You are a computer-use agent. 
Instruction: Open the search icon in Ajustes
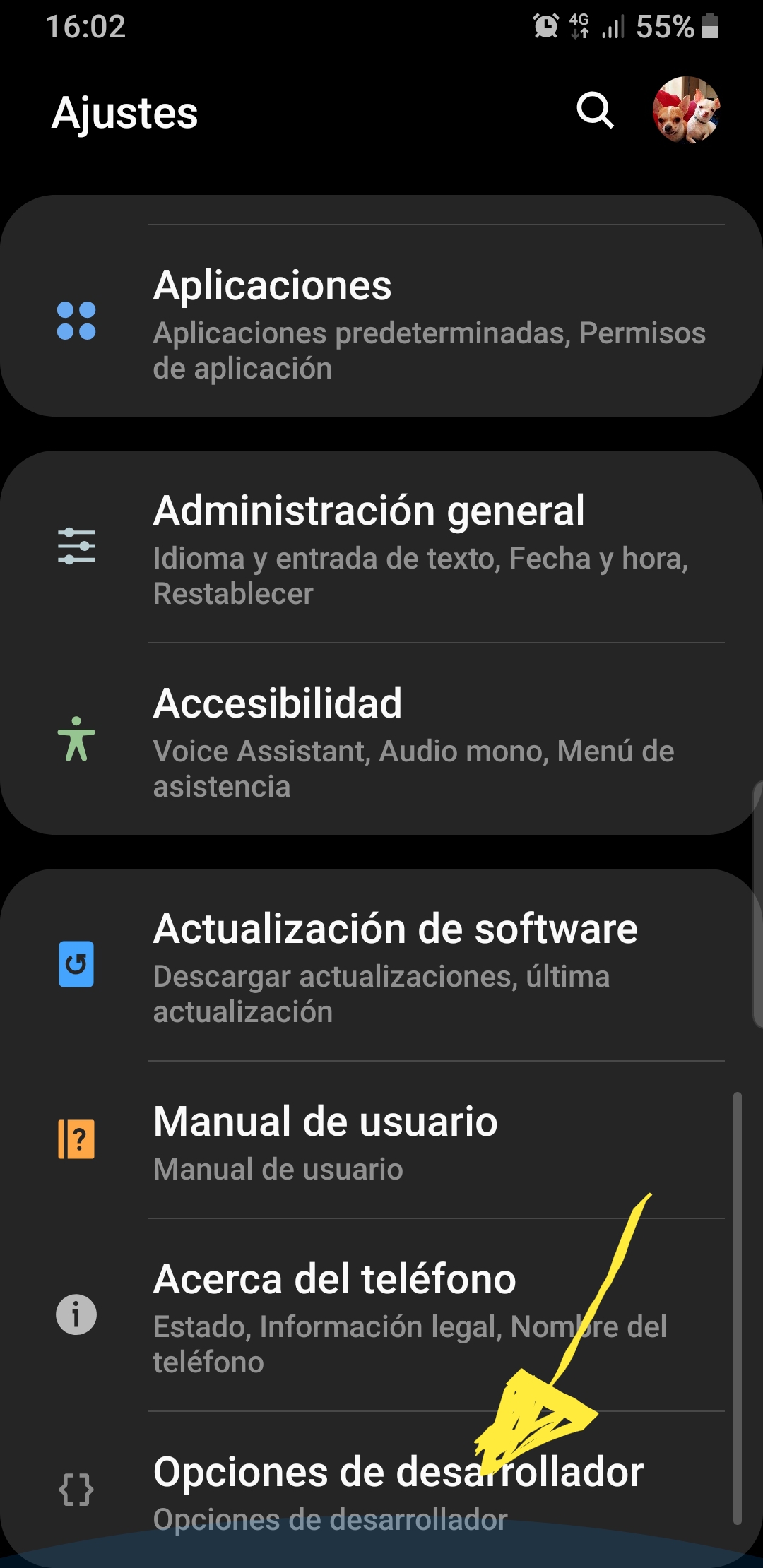pos(595,111)
